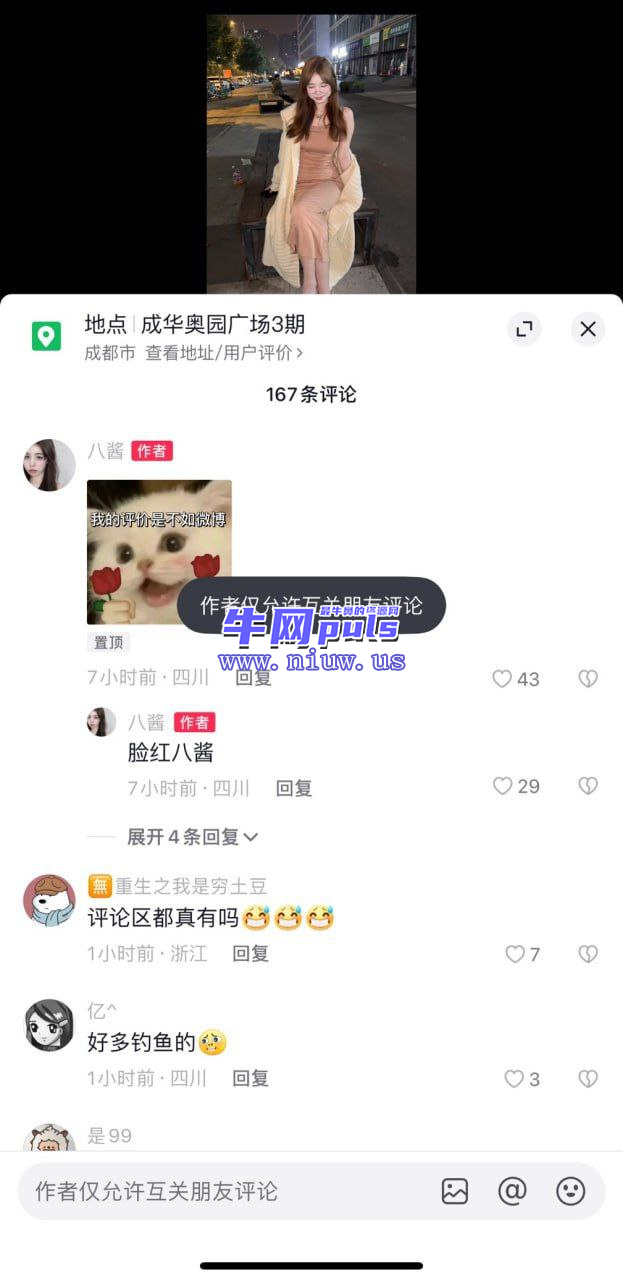Dislike 八酱's pinned comment
Screen dimensions: 623x1280
[x=588, y=679]
